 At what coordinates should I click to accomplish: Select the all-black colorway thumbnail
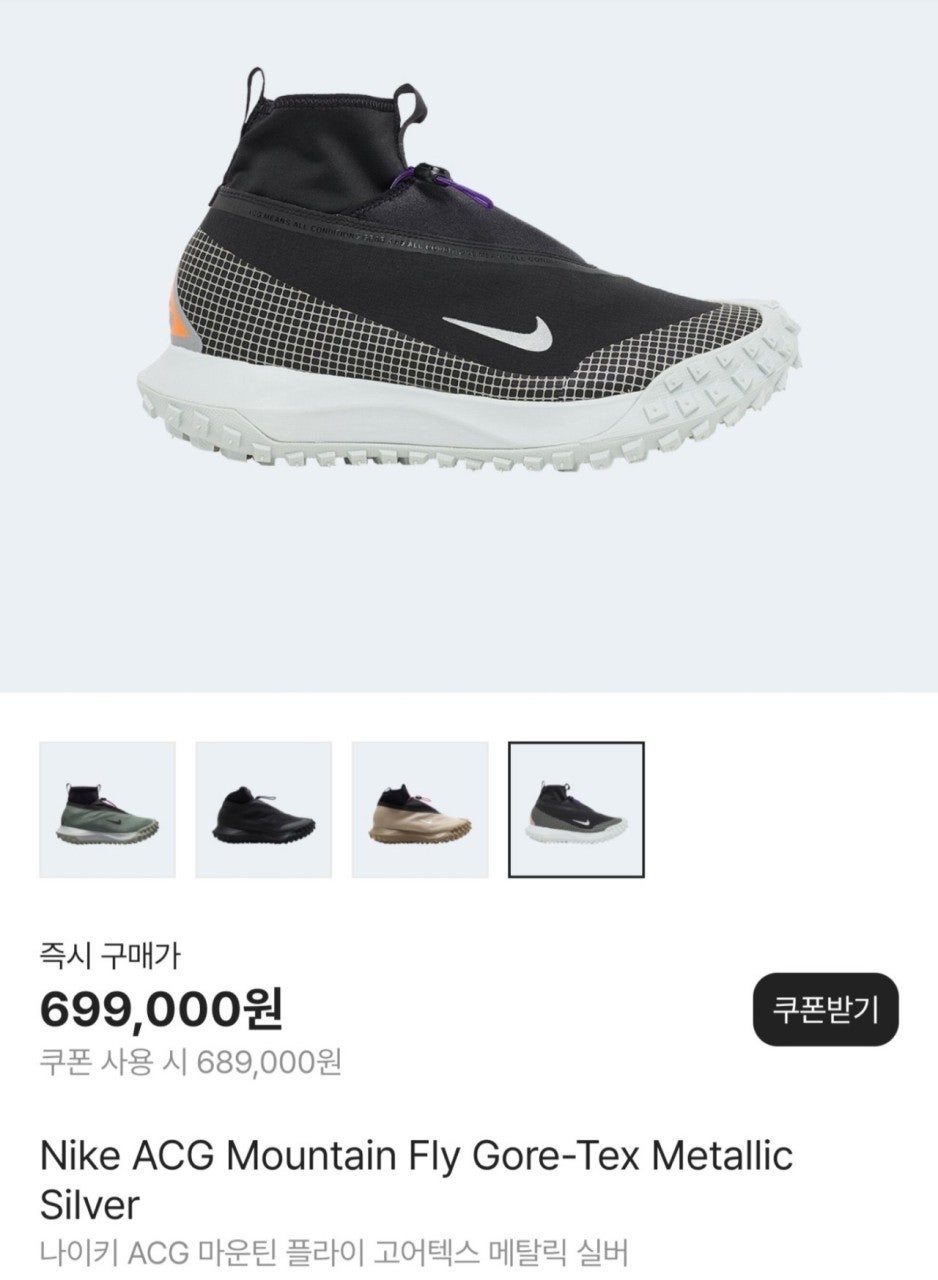263,809
